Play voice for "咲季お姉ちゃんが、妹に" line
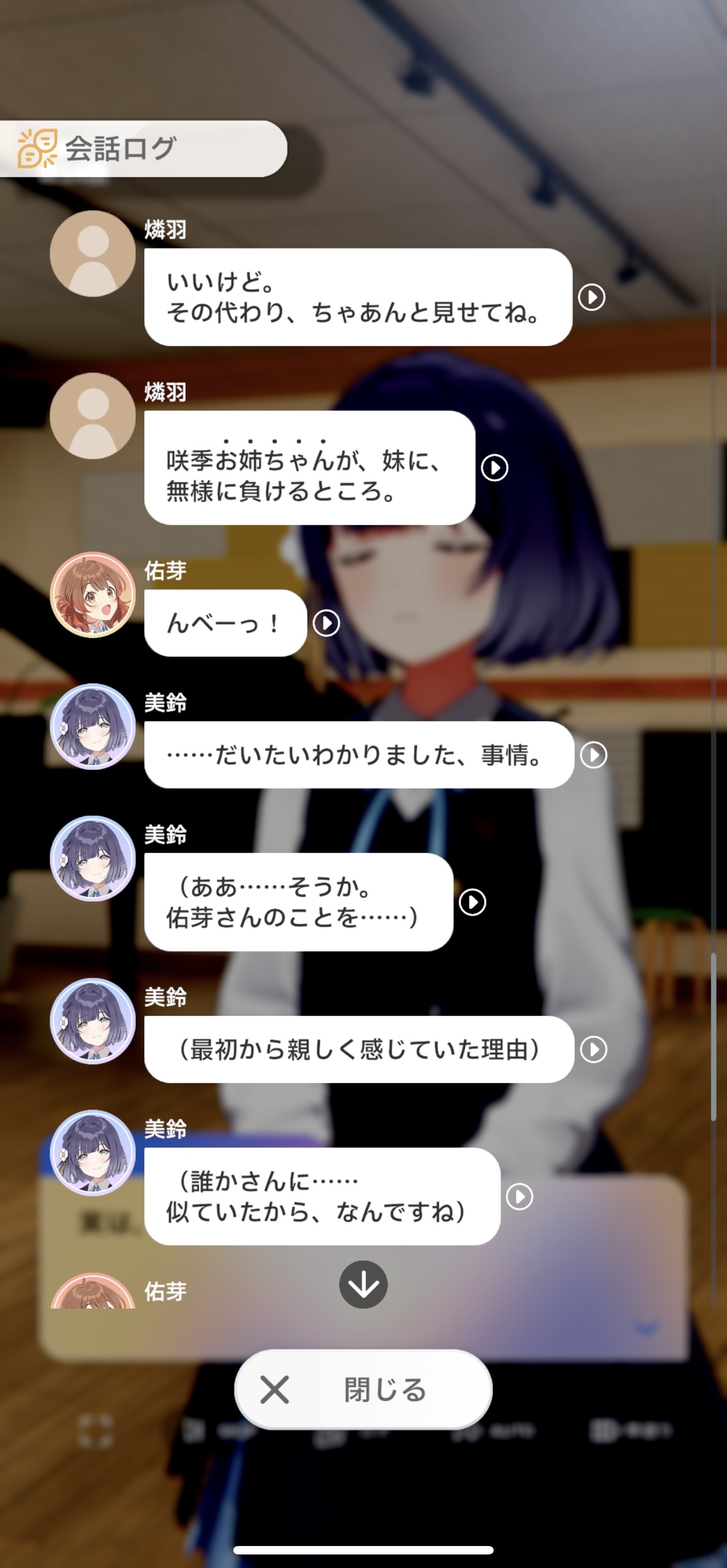Image resolution: width=727 pixels, height=1568 pixels. click(x=494, y=467)
